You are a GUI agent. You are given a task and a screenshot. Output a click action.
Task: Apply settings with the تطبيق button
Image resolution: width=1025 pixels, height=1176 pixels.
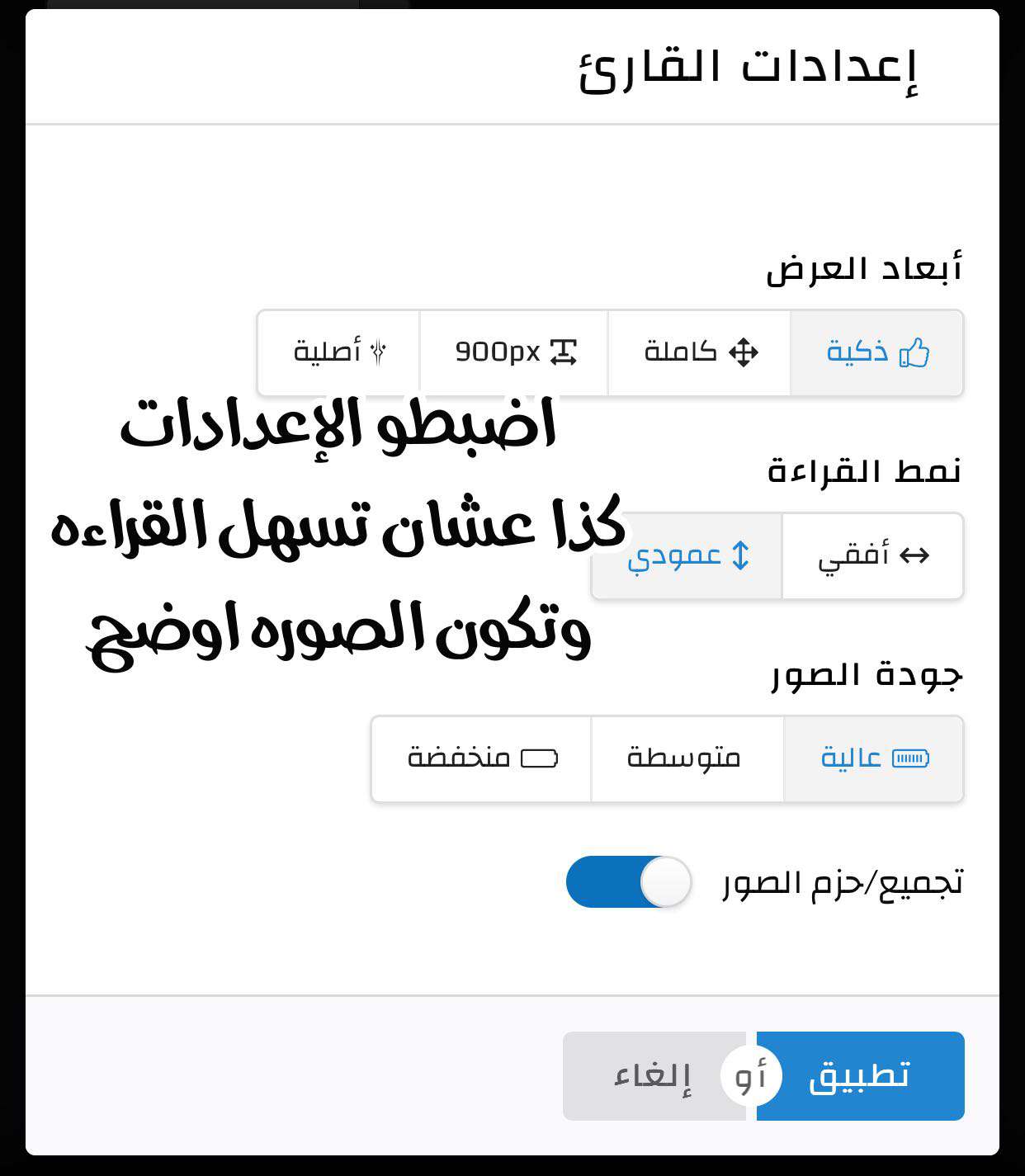coord(860,1076)
